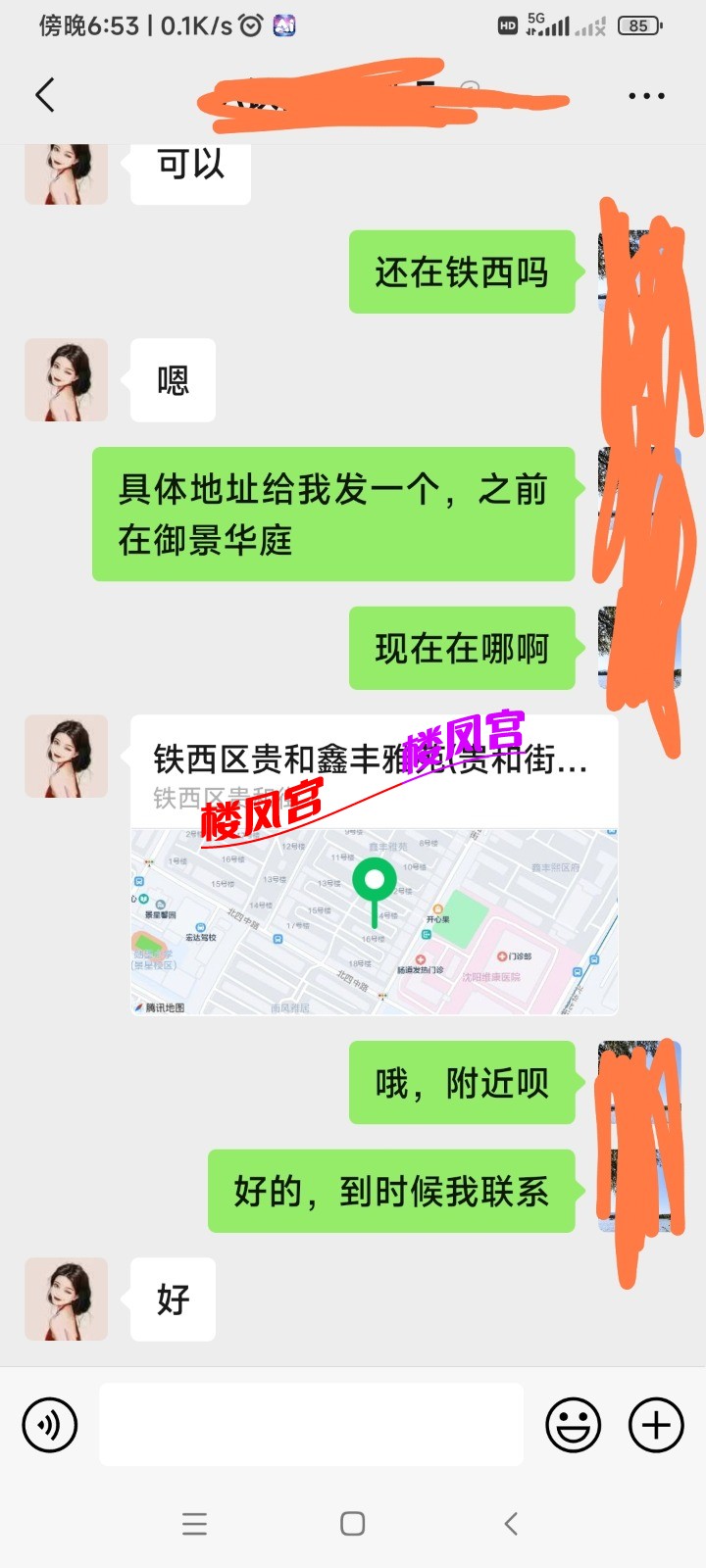Open the emoji picker

point(573,1424)
